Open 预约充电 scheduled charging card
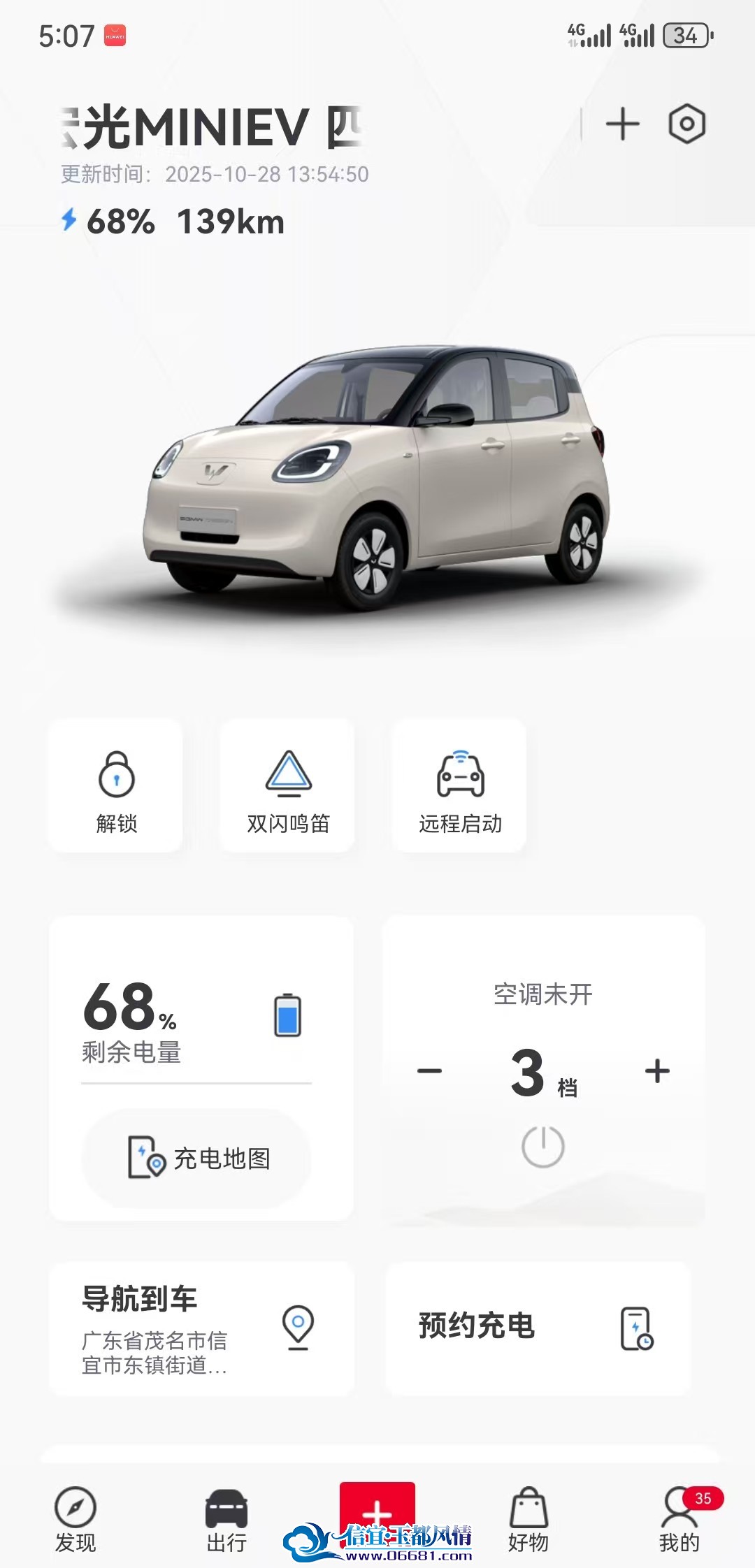This screenshot has height=1568, width=755. [538, 1329]
